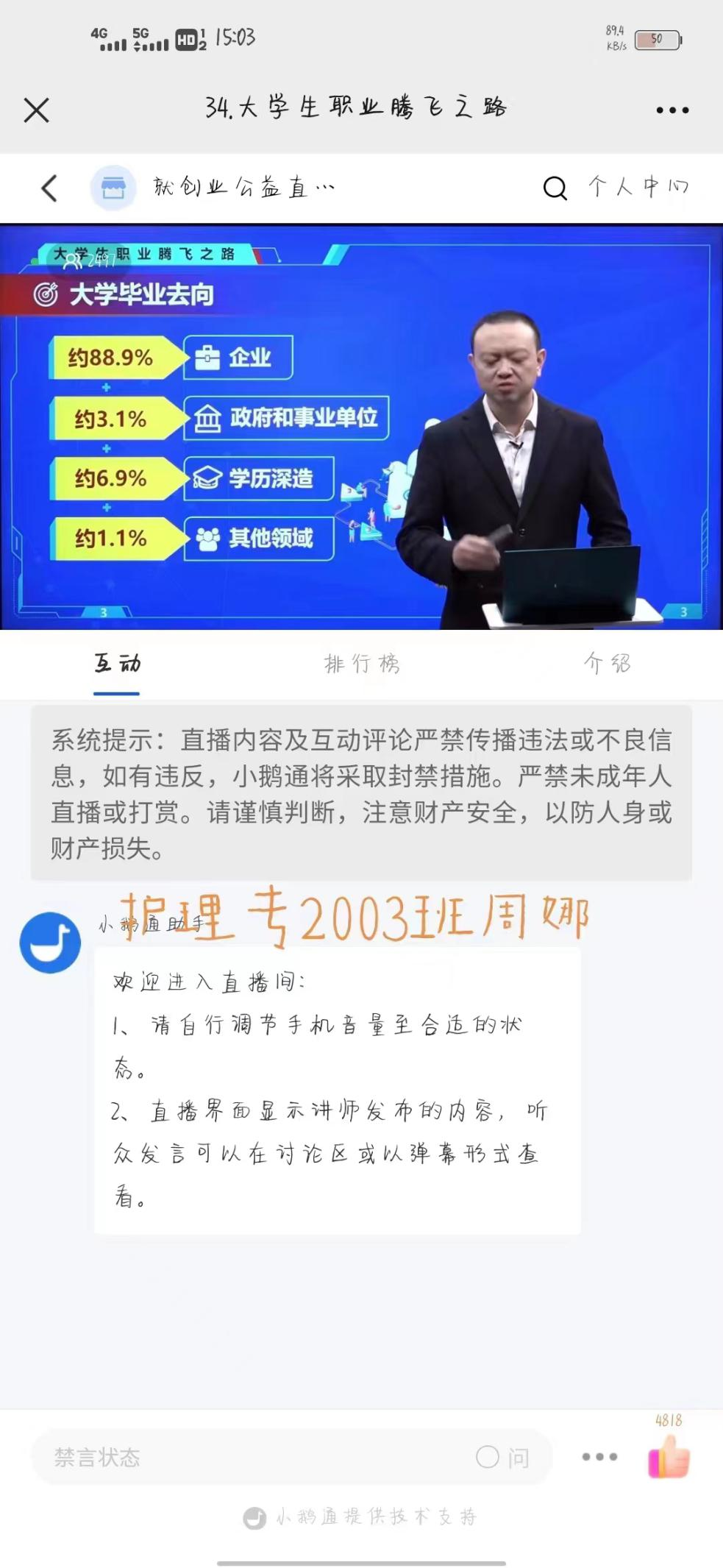Like the livestream with thumbs-up

click(668, 1458)
